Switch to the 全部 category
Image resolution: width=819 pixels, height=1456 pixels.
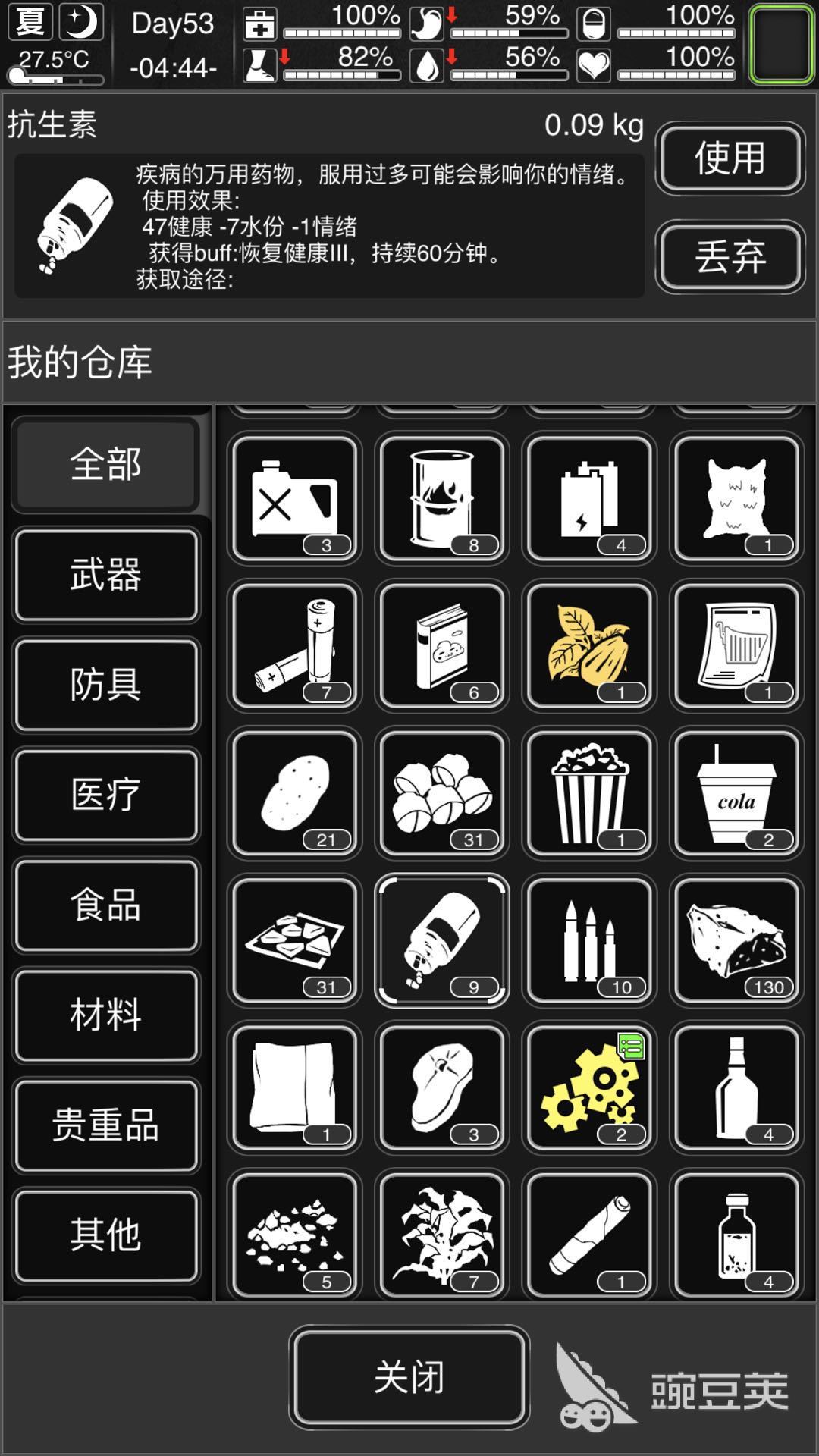(106, 464)
